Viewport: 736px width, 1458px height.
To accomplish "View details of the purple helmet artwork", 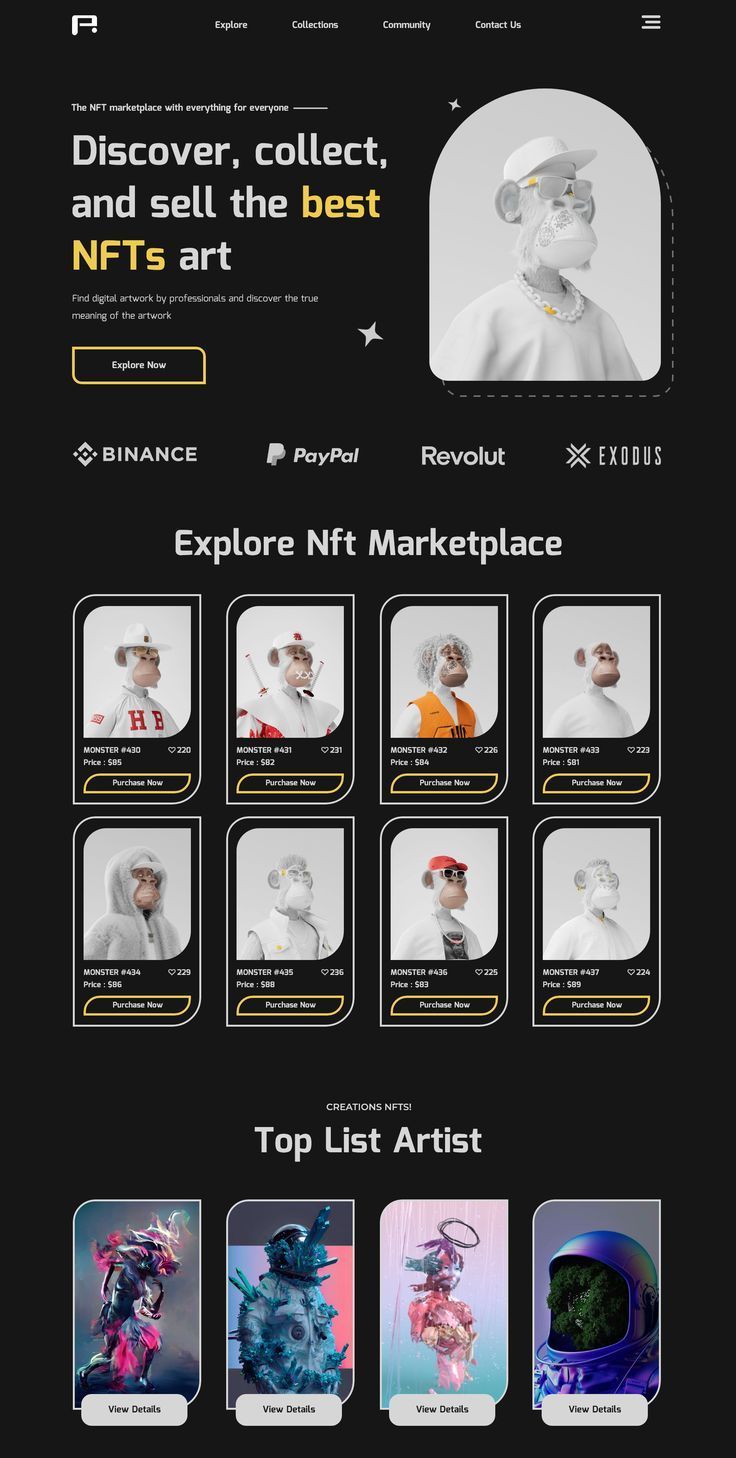I will 595,1409.
